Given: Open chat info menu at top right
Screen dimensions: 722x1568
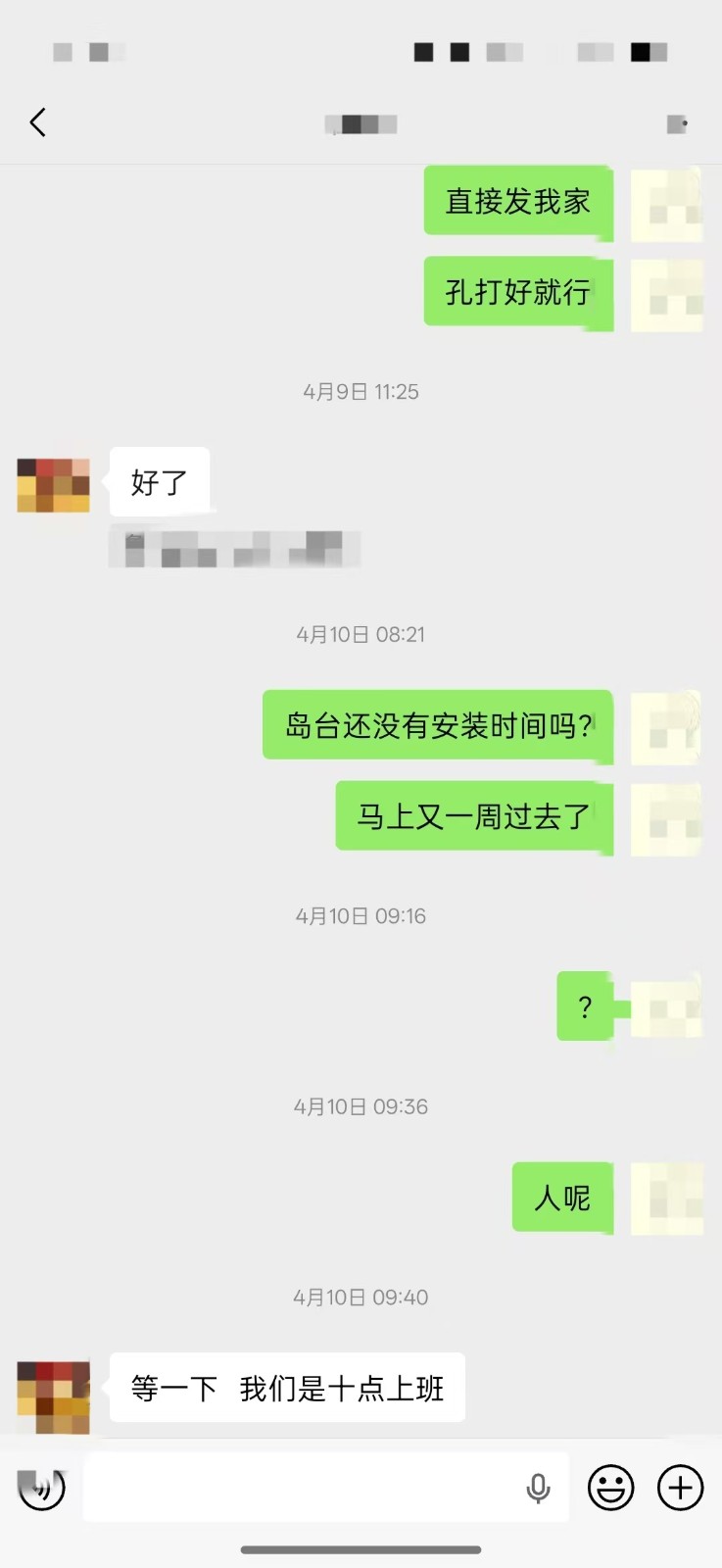Looking at the screenshot, I should click(677, 123).
